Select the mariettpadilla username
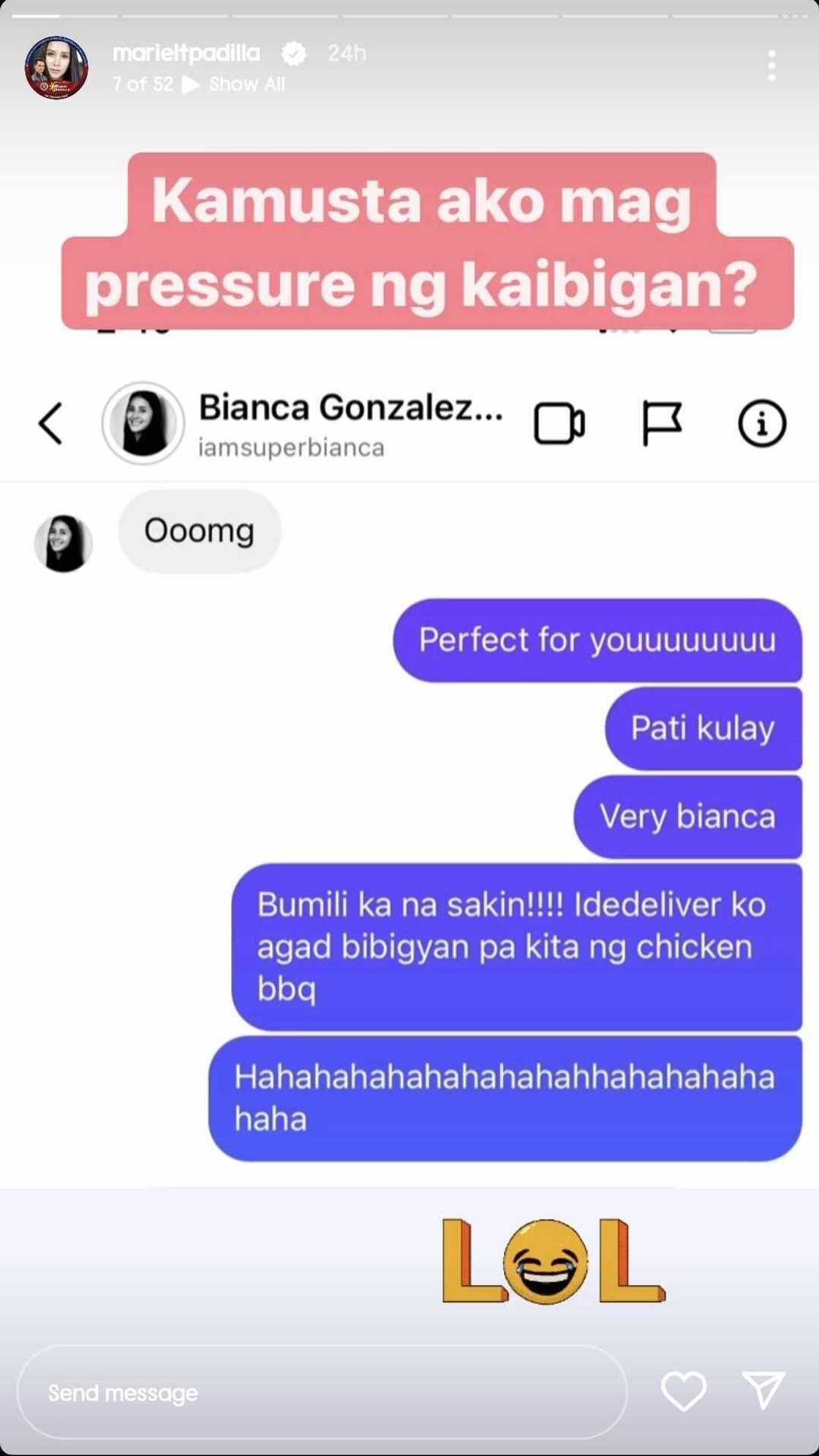 point(187,53)
